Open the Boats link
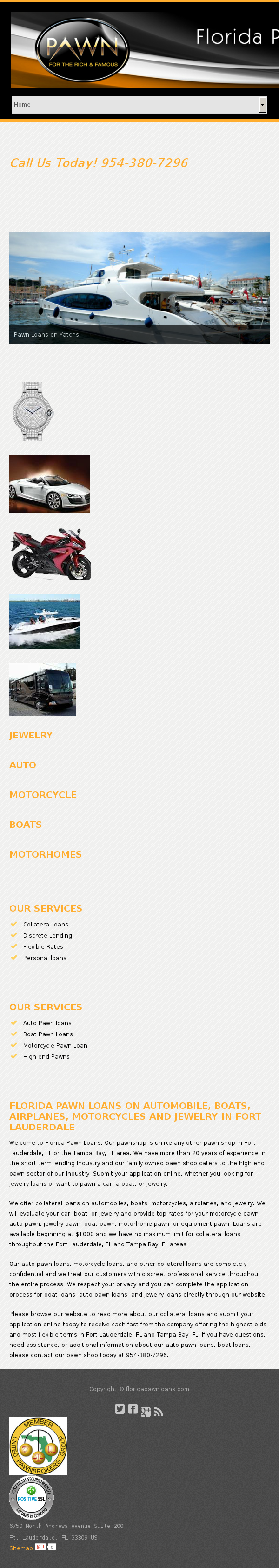Screen dimensions: 279x1568 point(26,825)
